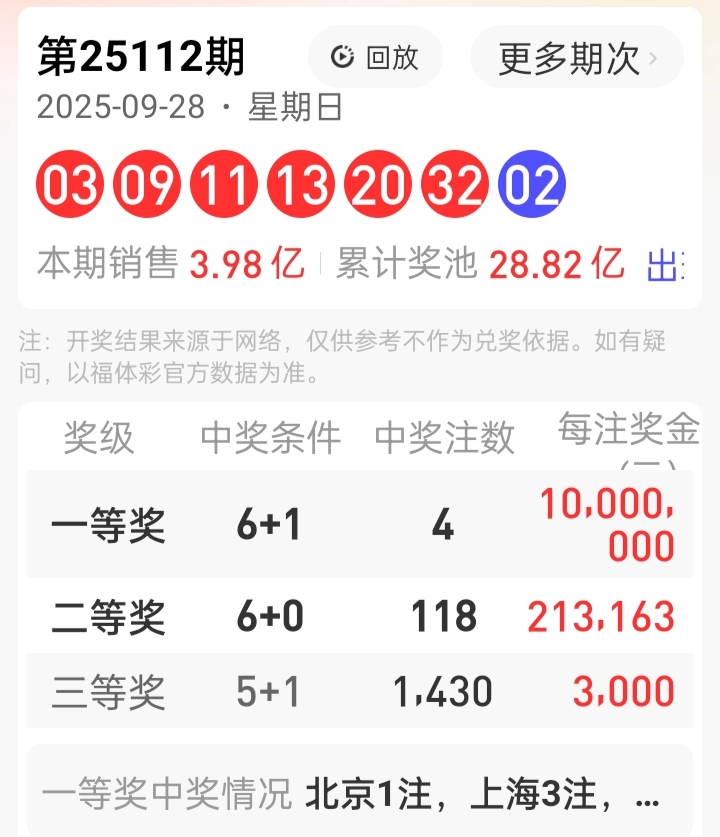Click red ball 11
The height and width of the screenshot is (837, 720).
(222, 184)
